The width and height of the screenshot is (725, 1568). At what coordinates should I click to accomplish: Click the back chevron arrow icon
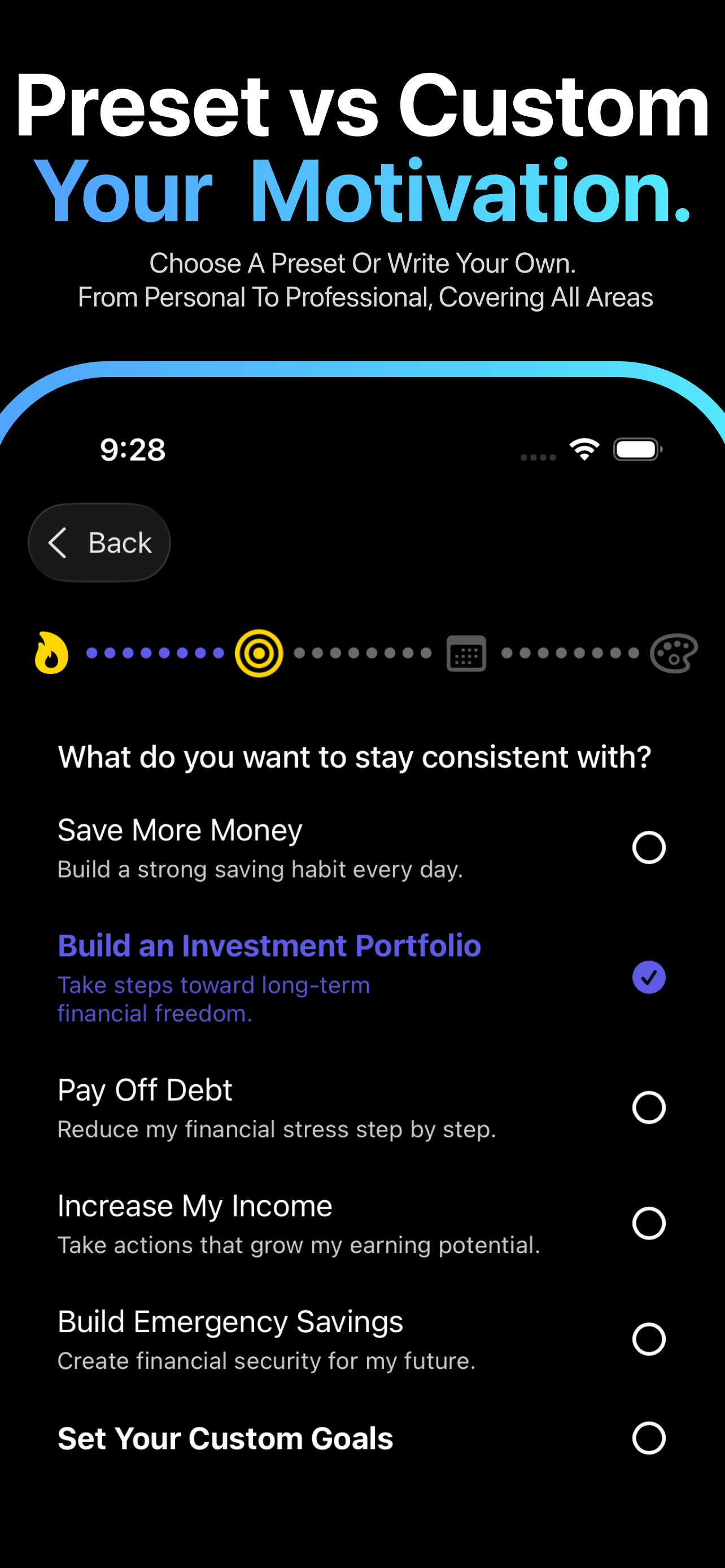click(x=58, y=542)
